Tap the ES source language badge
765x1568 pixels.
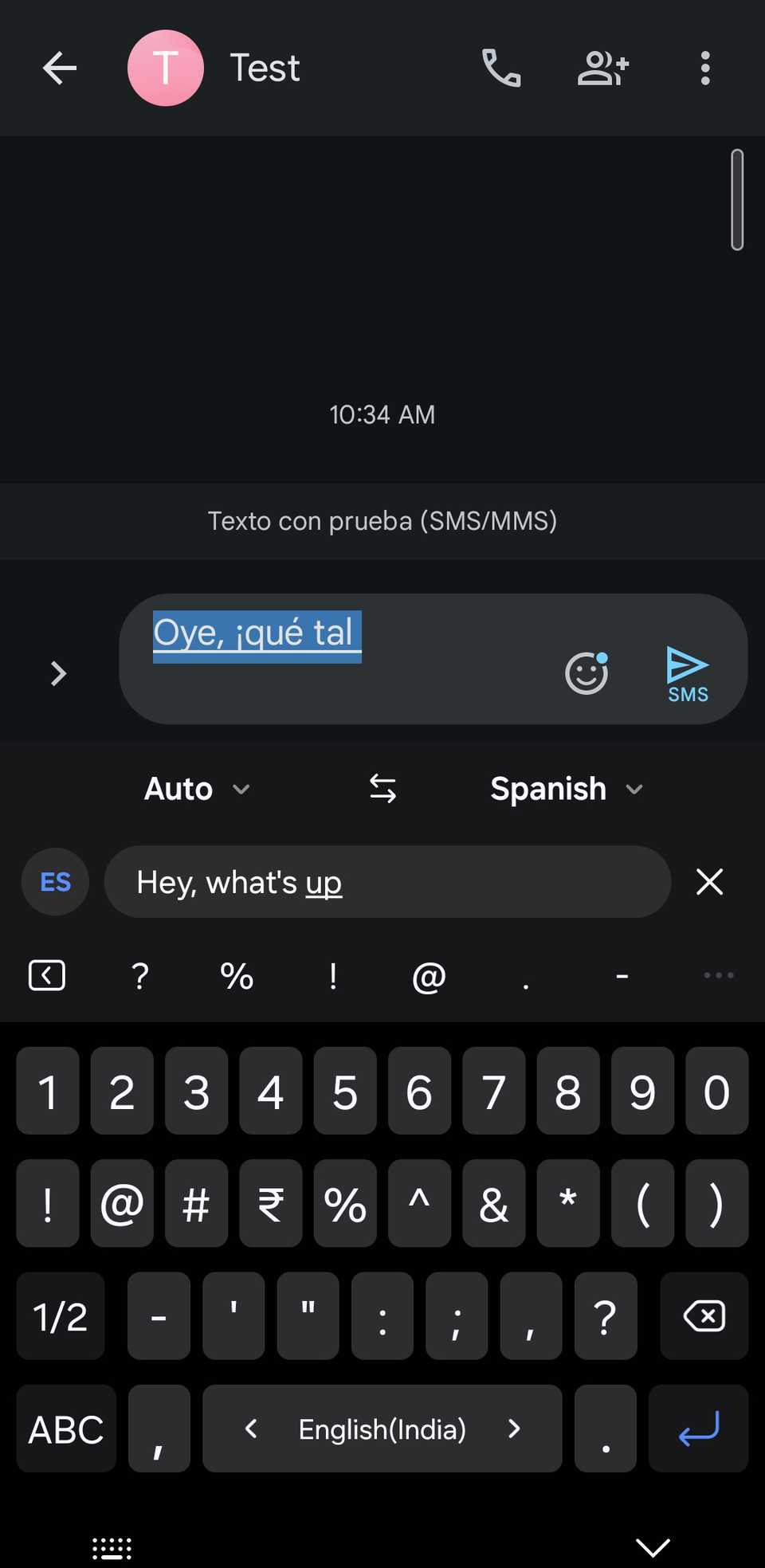(54, 882)
